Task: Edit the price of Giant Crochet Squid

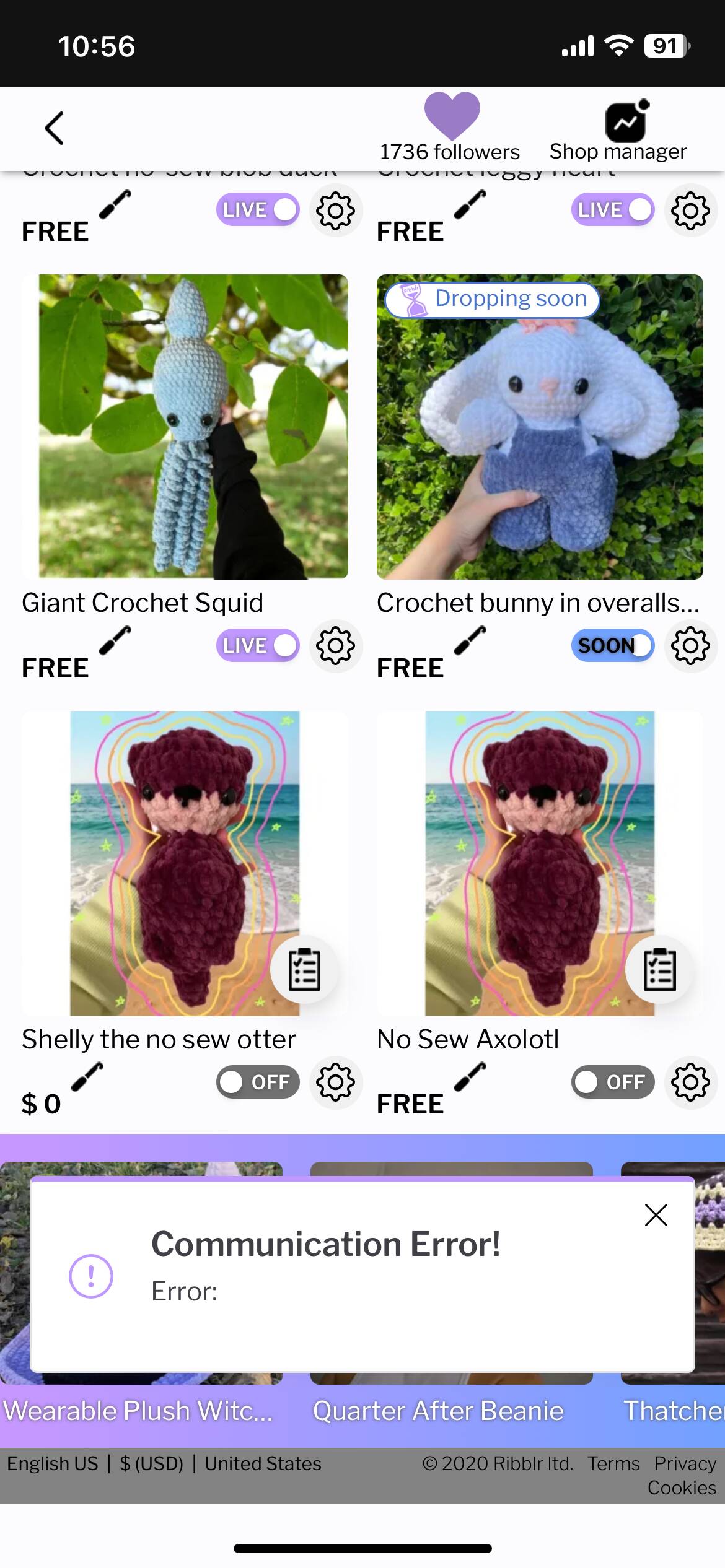Action: point(115,640)
